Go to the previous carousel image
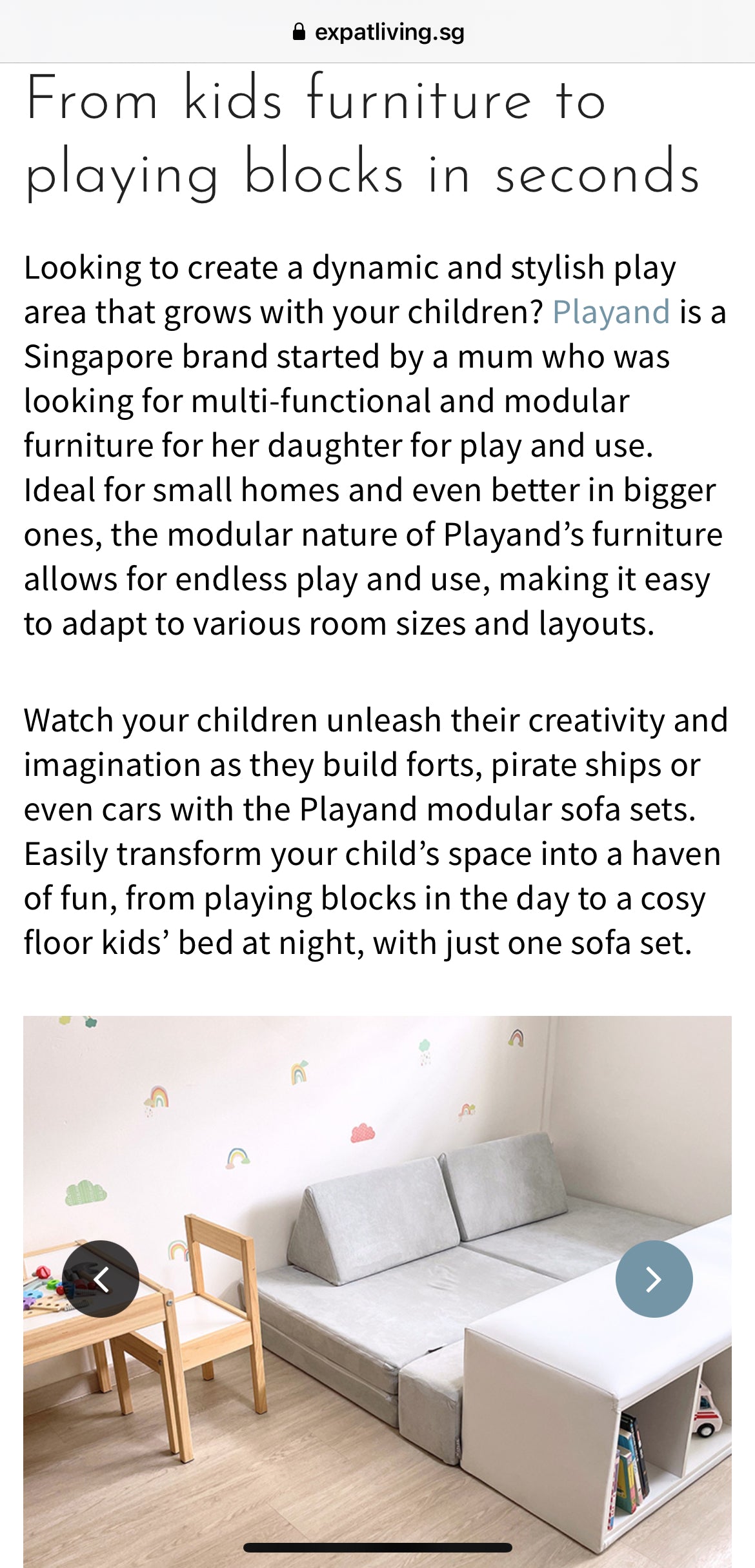Image resolution: width=755 pixels, height=1568 pixels. pyautogui.click(x=101, y=1279)
